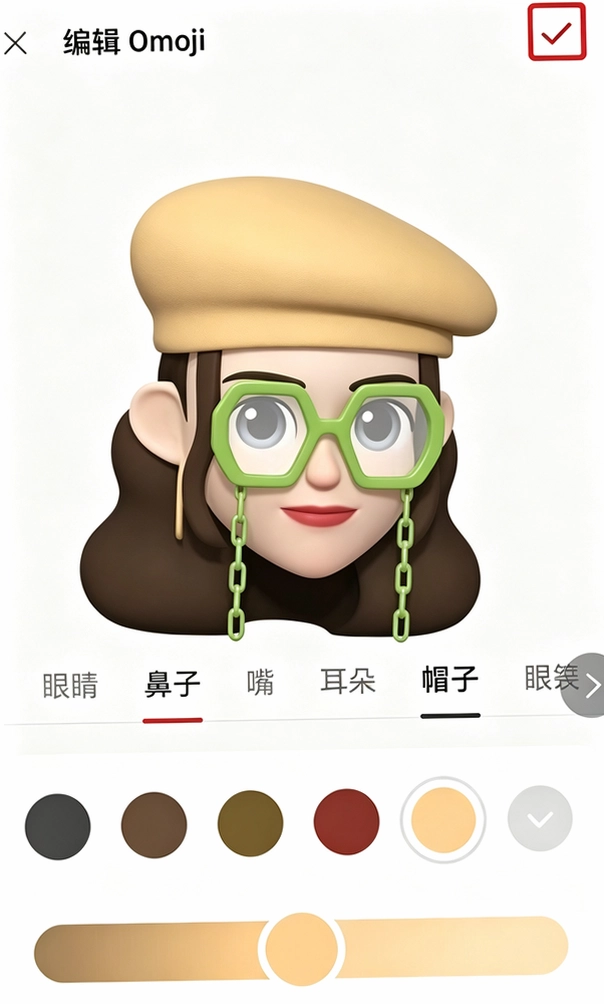Switch to the 眼睛 tab
Image resolution: width=604 pixels, height=1004 pixels.
[70, 685]
